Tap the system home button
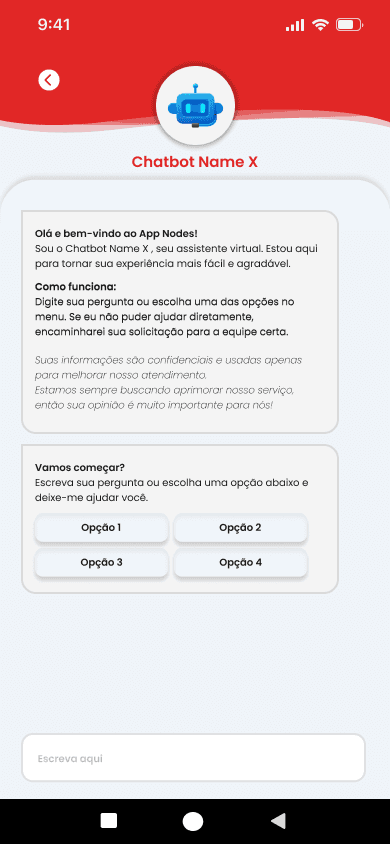The height and width of the screenshot is (844, 390). click(x=193, y=821)
